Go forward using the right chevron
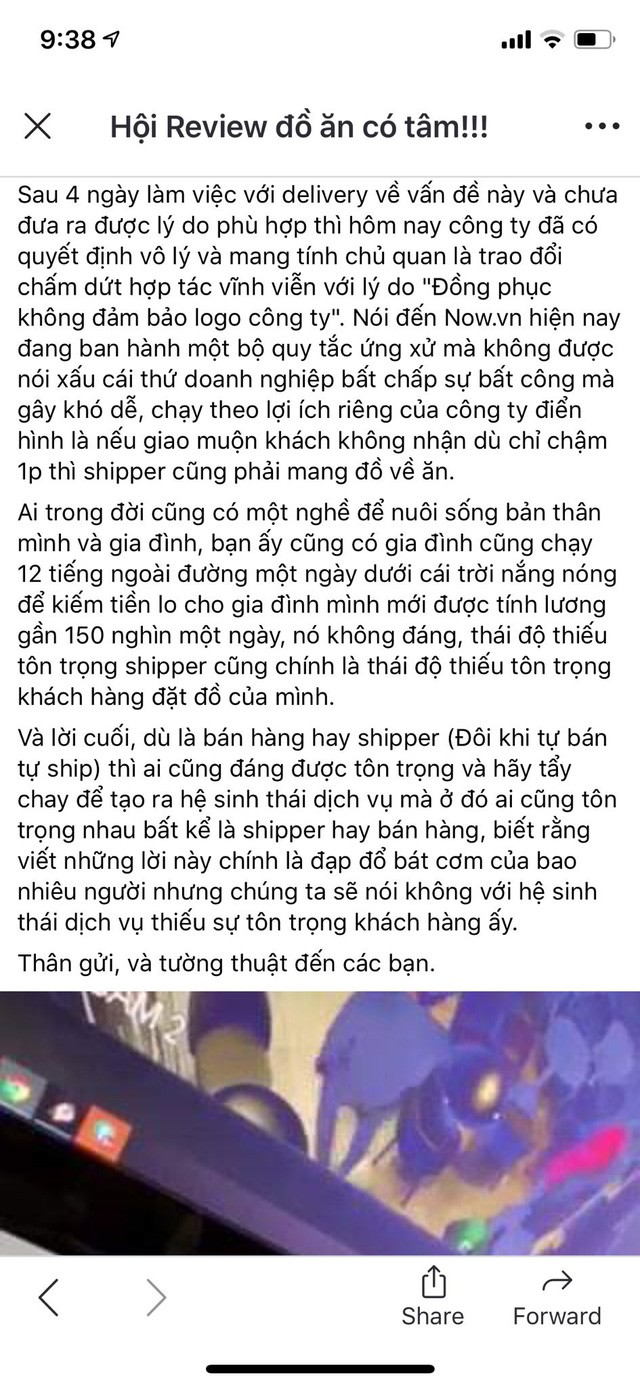Viewport: 640px width, 1387px height. pos(156,1297)
